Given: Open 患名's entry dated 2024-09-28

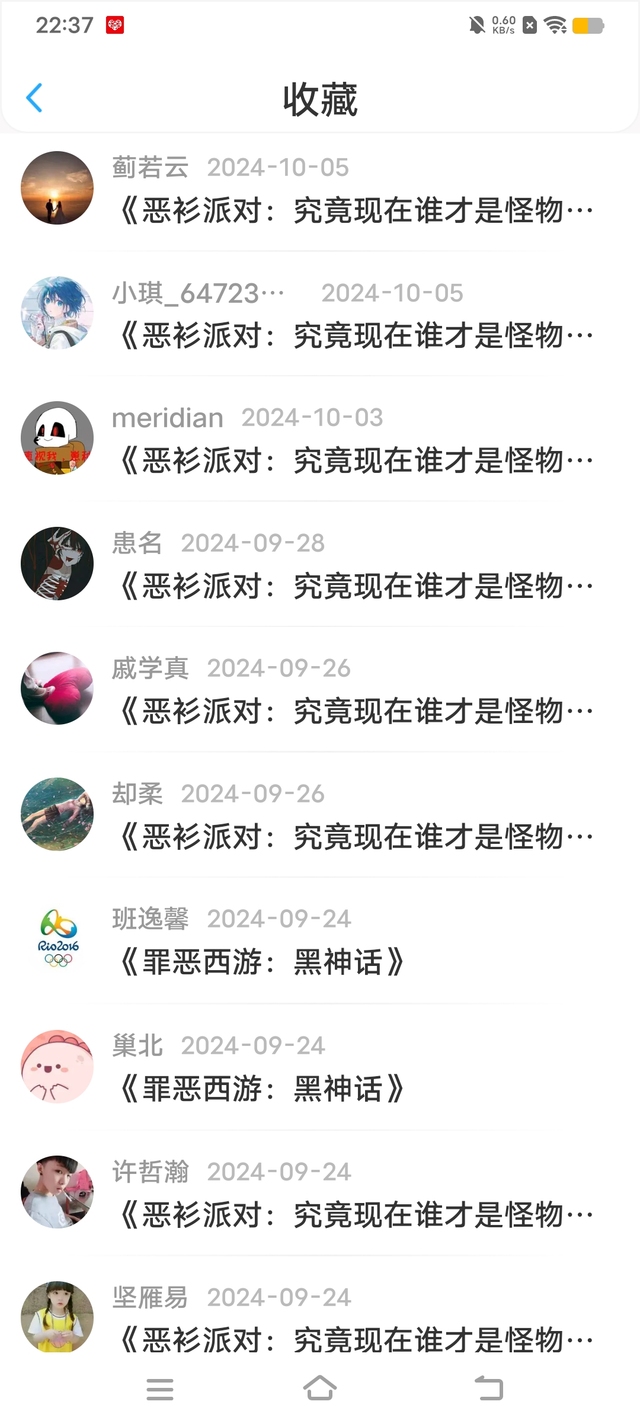Looking at the screenshot, I should (x=356, y=585).
